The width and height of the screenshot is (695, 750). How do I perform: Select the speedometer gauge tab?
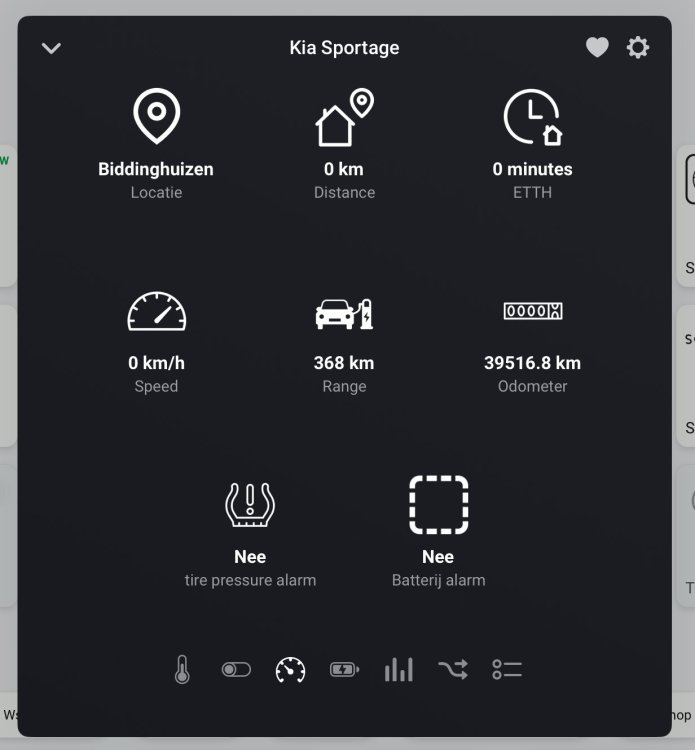290,670
